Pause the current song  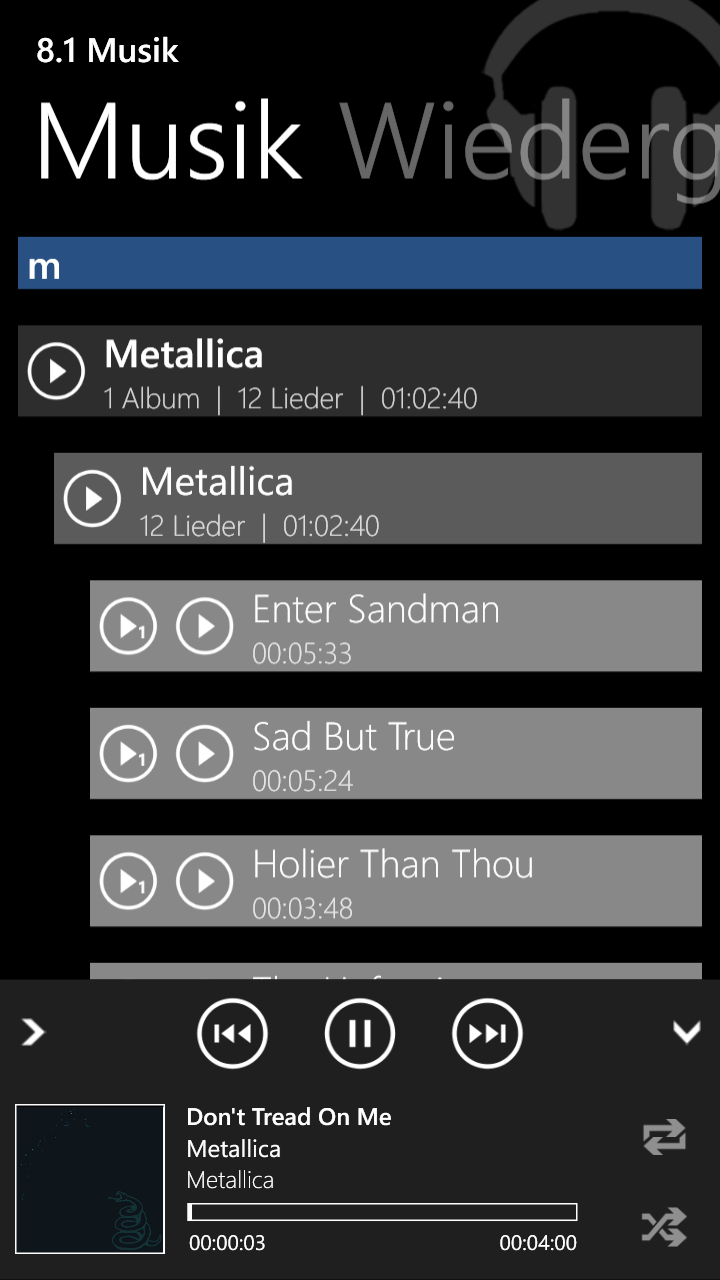pyautogui.click(x=360, y=1033)
